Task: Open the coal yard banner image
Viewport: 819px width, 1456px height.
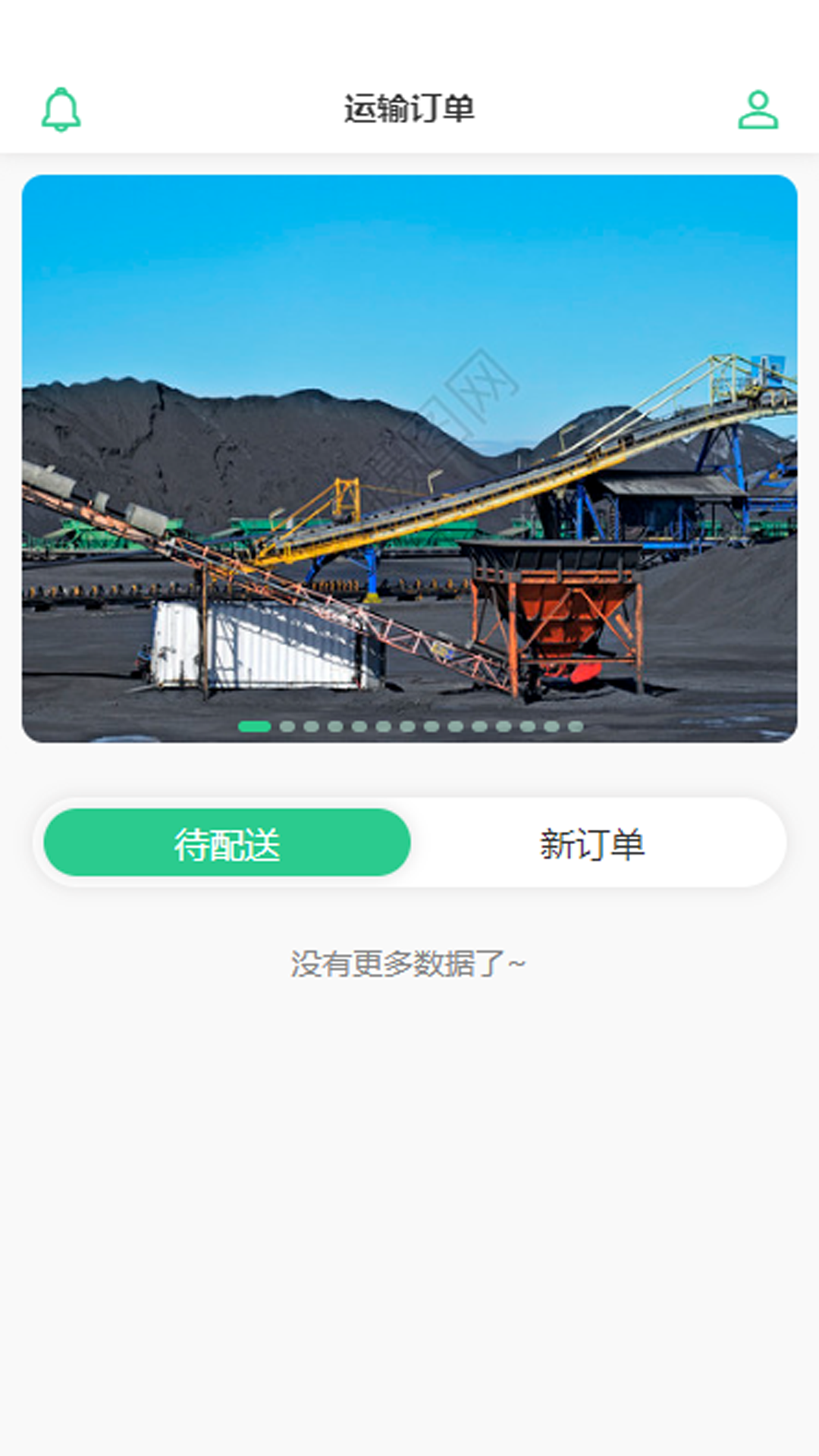Action: (409, 459)
